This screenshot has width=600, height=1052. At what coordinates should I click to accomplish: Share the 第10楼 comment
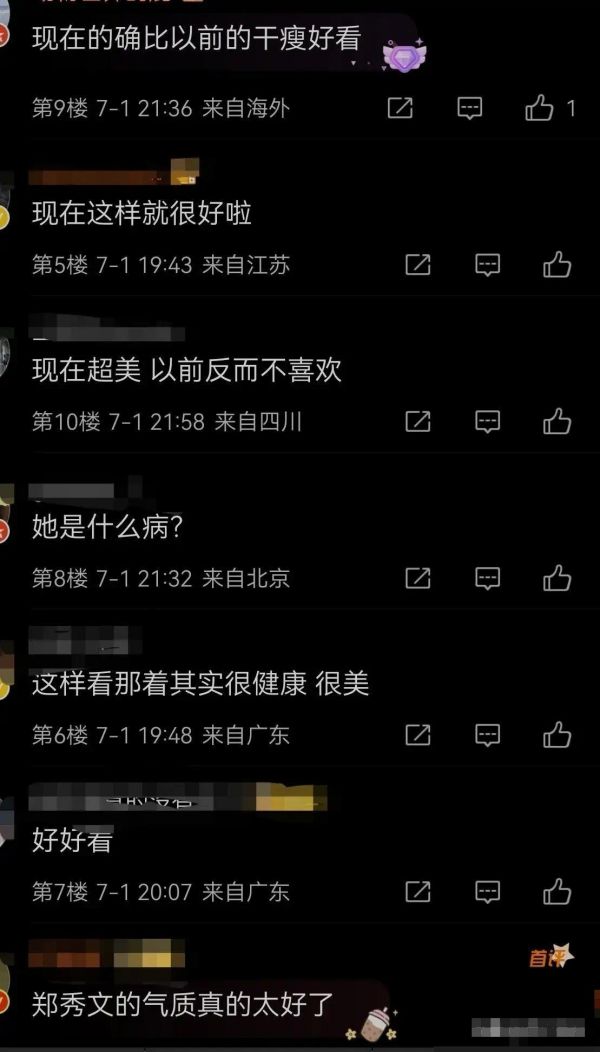[418, 421]
